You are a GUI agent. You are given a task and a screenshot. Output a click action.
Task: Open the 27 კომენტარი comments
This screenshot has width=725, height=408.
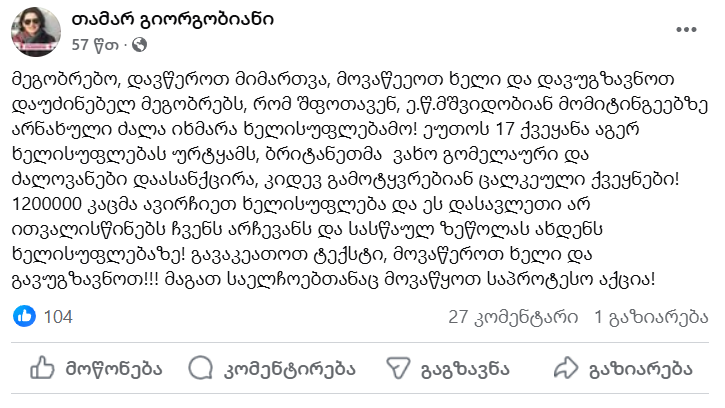click(x=512, y=317)
